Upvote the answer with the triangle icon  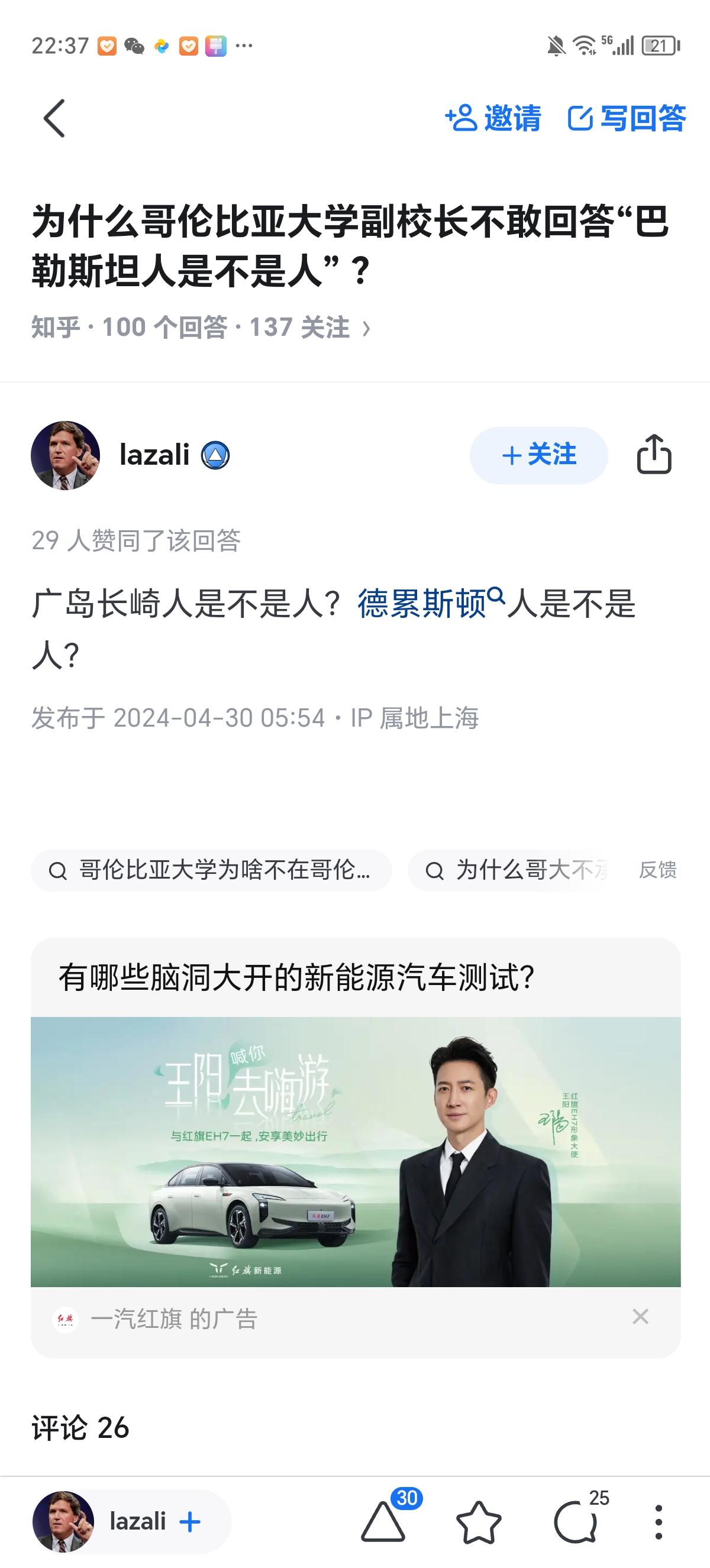click(x=383, y=1522)
